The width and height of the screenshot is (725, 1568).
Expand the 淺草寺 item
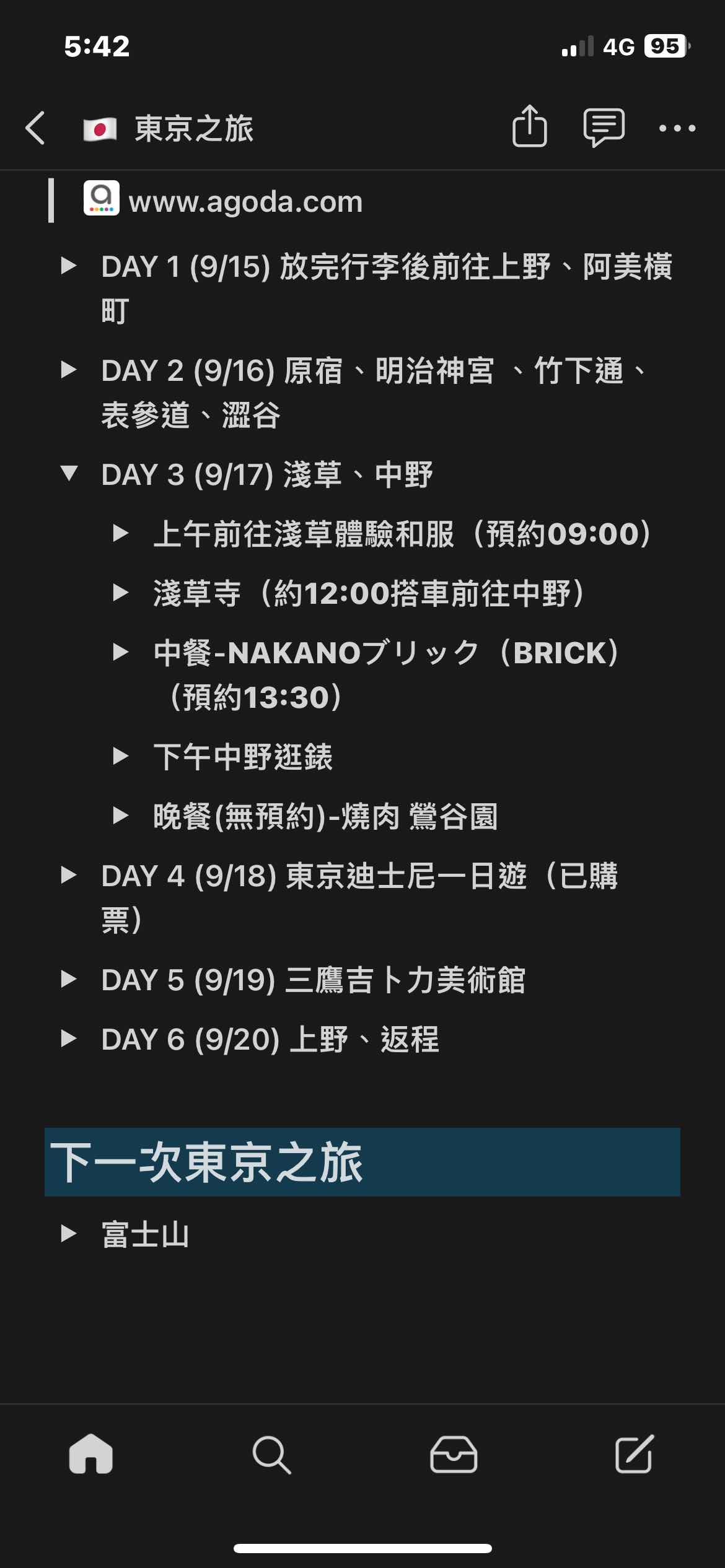pyautogui.click(x=121, y=593)
